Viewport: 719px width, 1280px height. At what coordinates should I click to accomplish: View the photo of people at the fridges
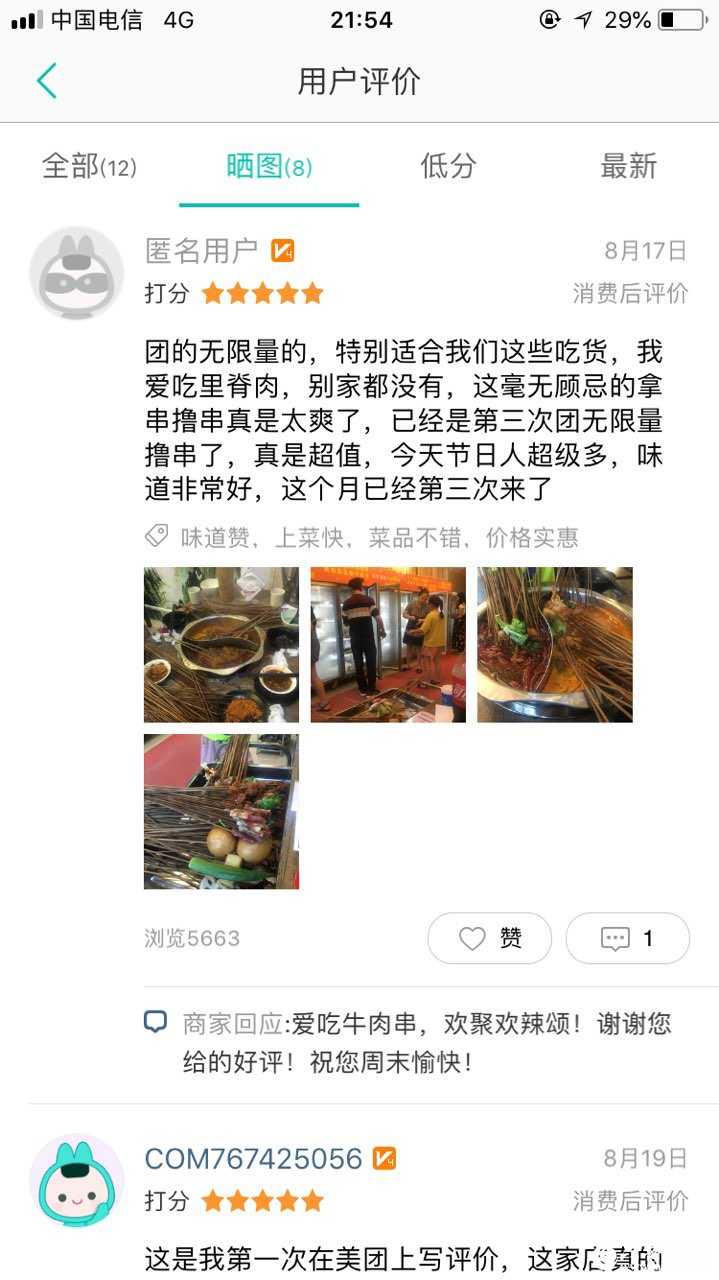(388, 644)
